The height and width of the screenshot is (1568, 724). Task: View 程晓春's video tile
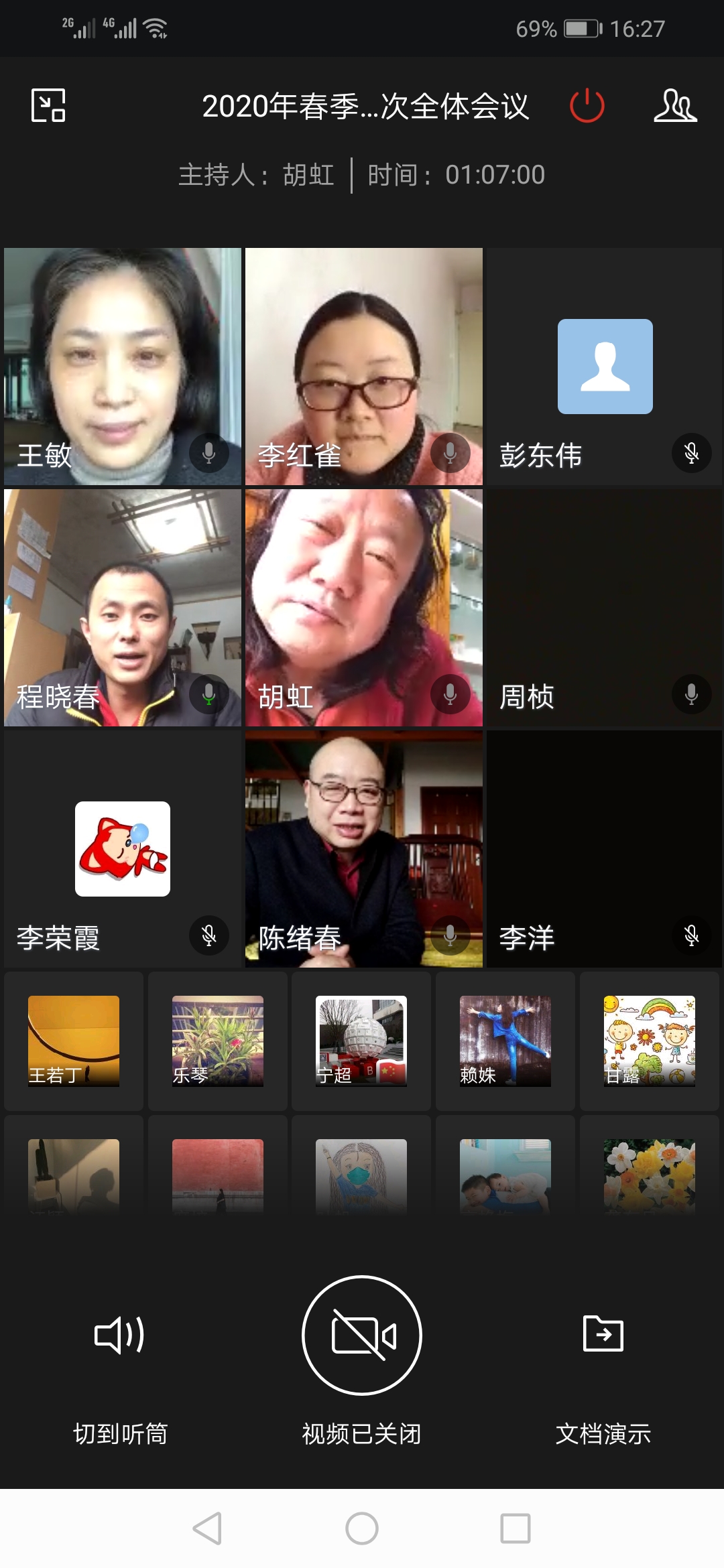[x=122, y=607]
